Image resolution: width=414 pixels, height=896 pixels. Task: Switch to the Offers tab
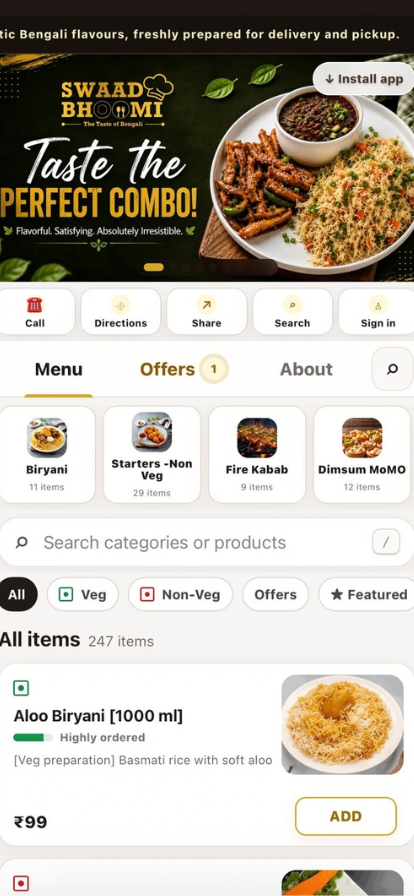click(x=184, y=369)
